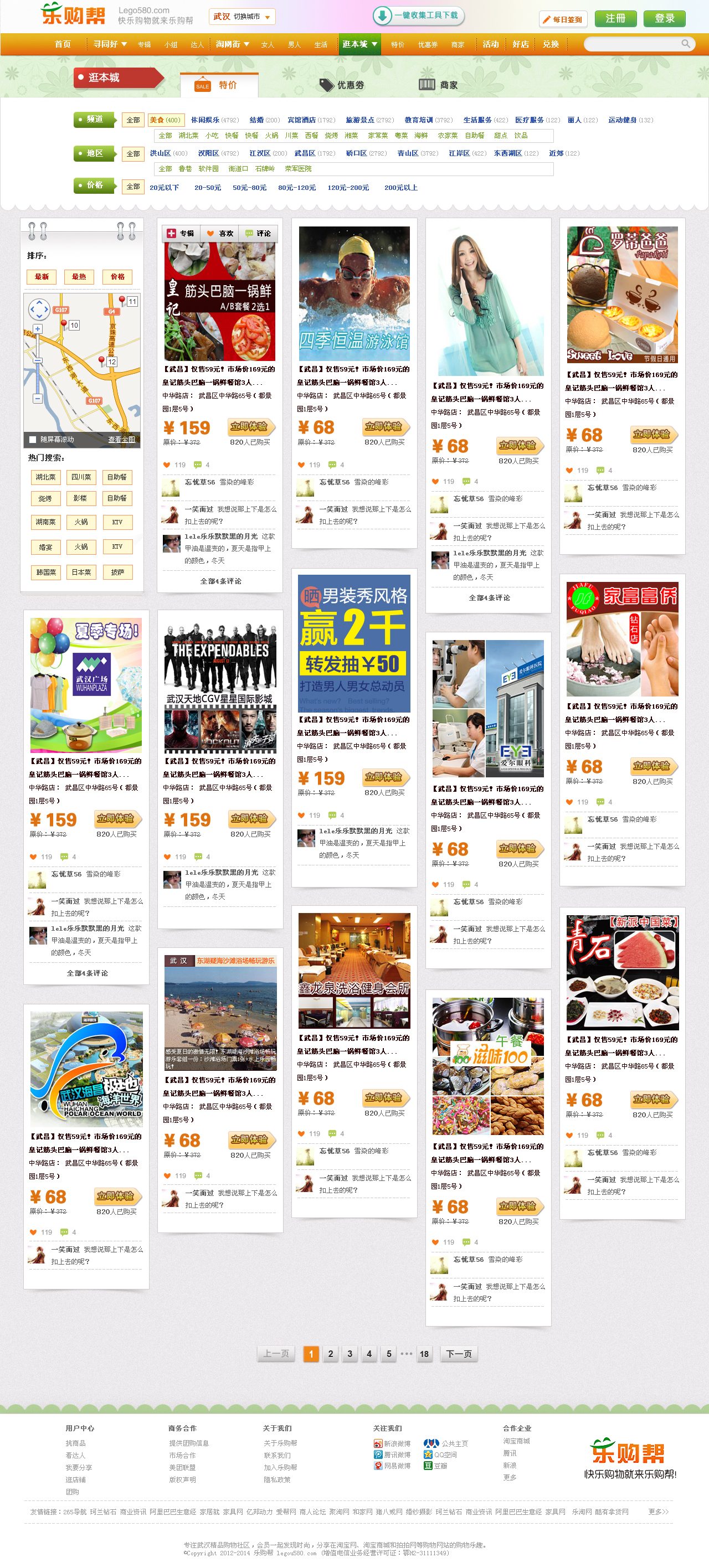709x1568 pixels.
Task: Open the 武汉天地CGV星星国际影城 deal card
Action: coord(220,688)
